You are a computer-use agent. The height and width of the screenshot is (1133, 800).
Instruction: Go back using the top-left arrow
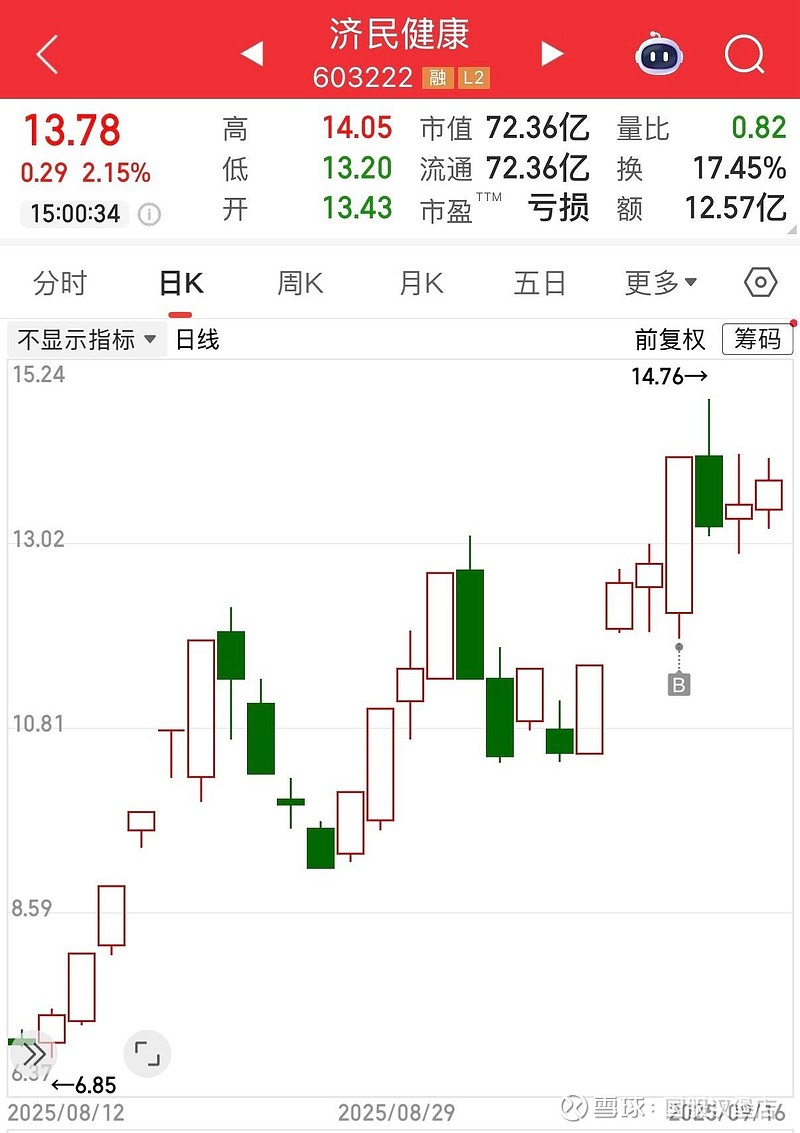tap(46, 55)
